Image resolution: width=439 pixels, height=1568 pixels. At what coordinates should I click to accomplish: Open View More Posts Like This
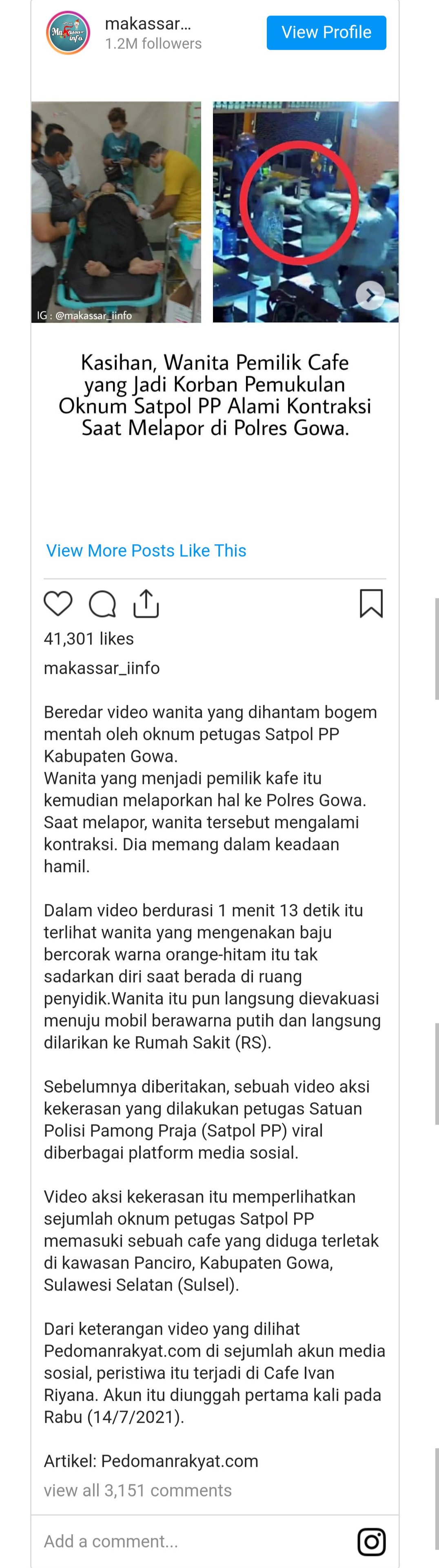click(146, 550)
